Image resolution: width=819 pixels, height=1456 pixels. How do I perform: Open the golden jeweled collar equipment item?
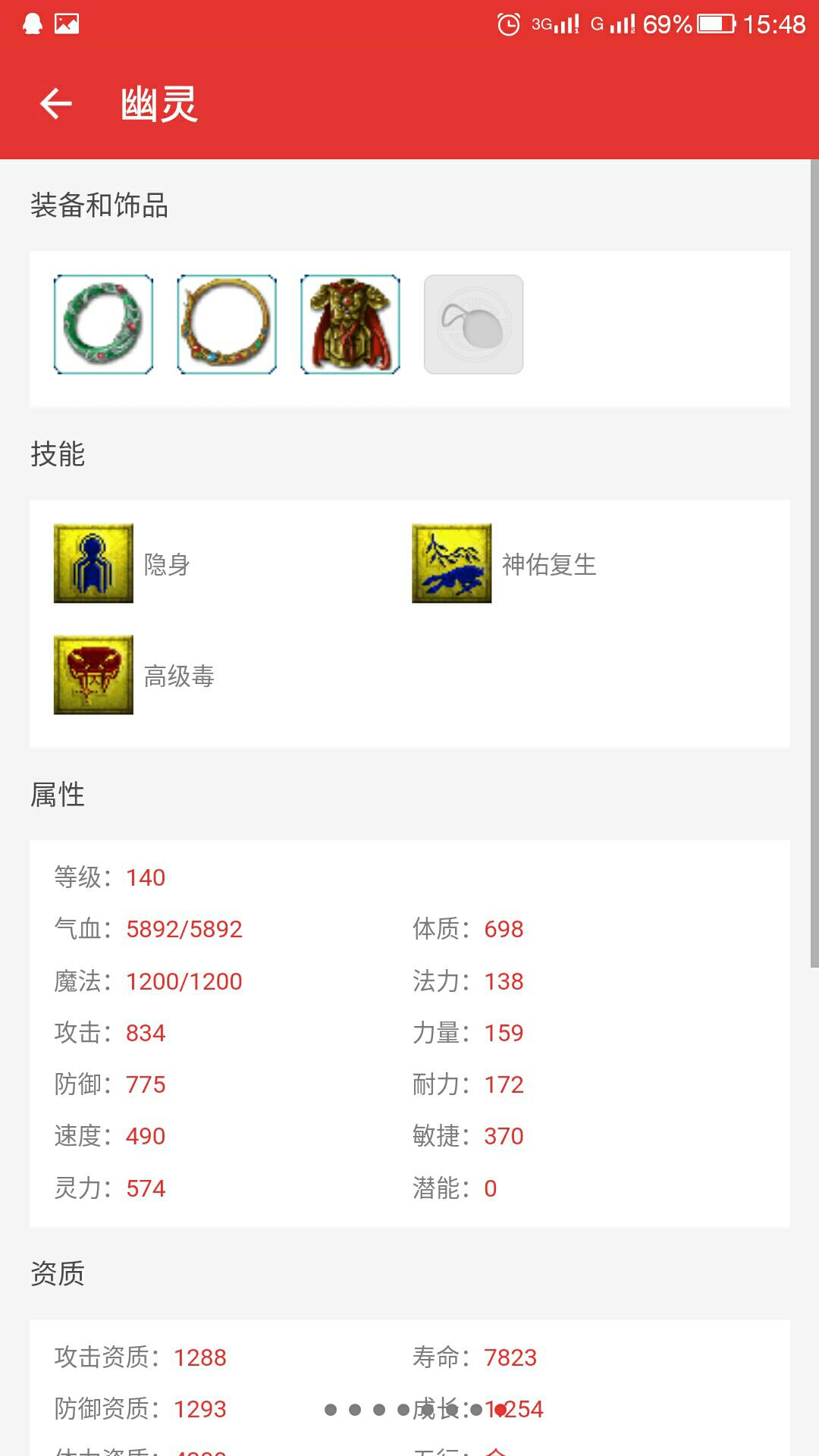[227, 325]
